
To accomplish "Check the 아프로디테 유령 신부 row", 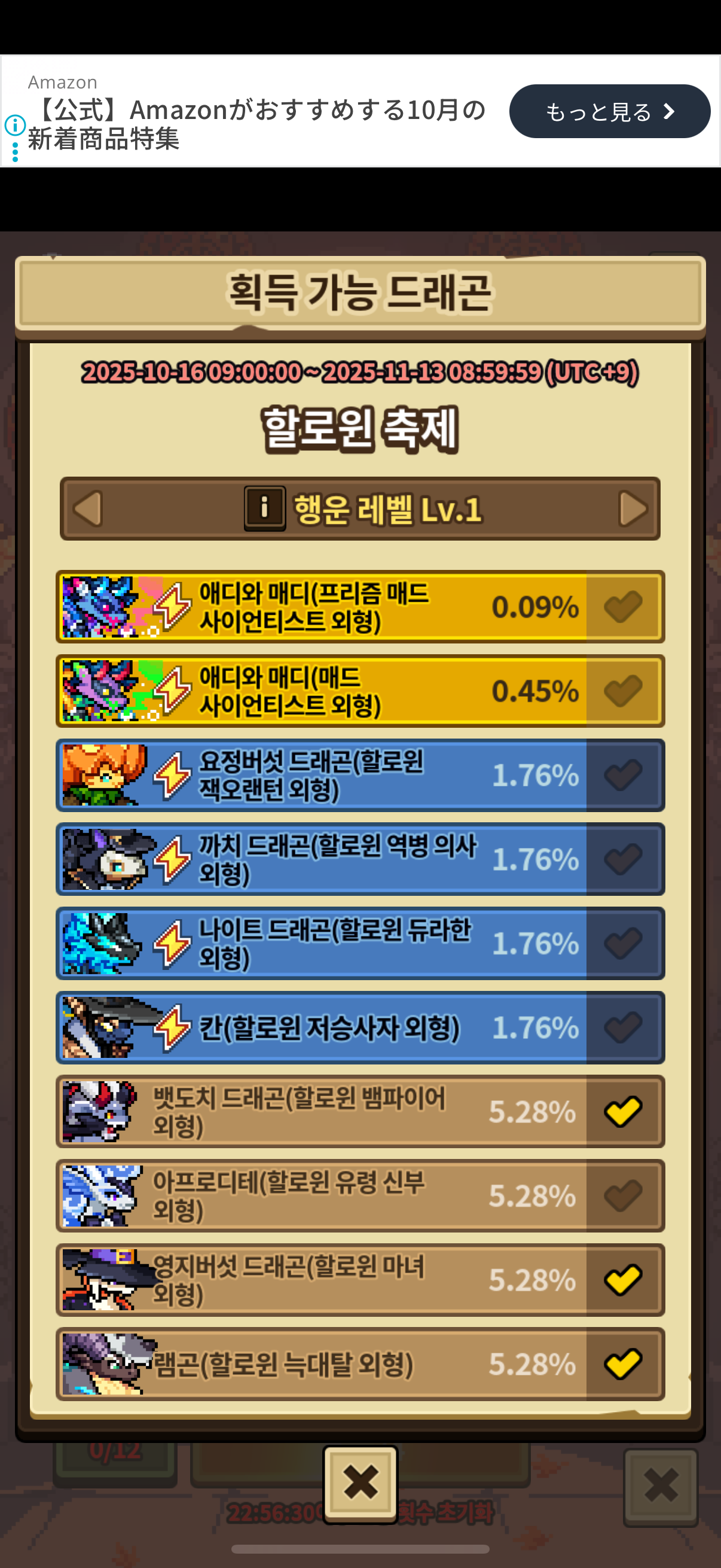I will pyautogui.click(x=622, y=1195).
